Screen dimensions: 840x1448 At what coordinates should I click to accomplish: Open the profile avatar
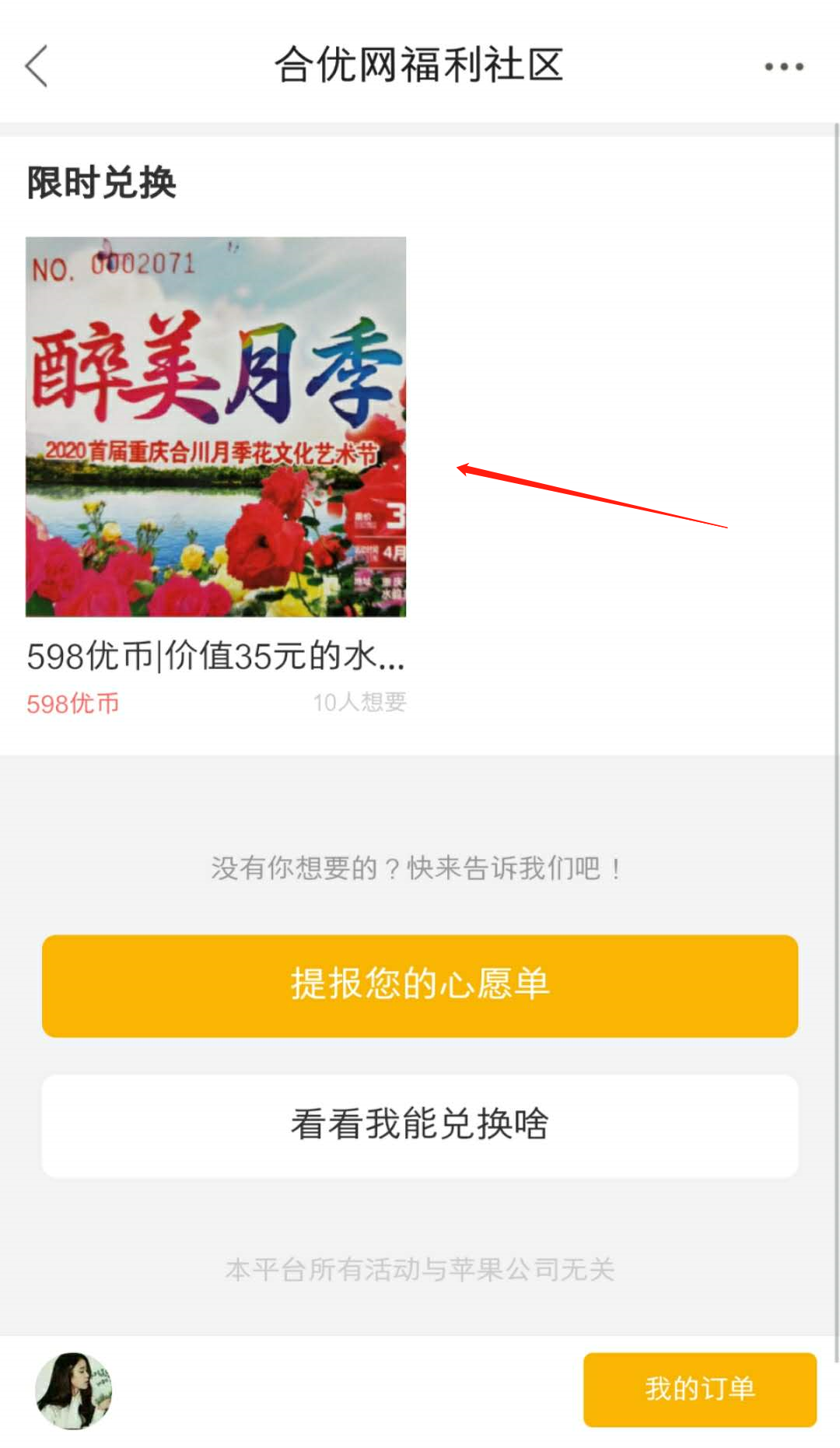point(74,1390)
